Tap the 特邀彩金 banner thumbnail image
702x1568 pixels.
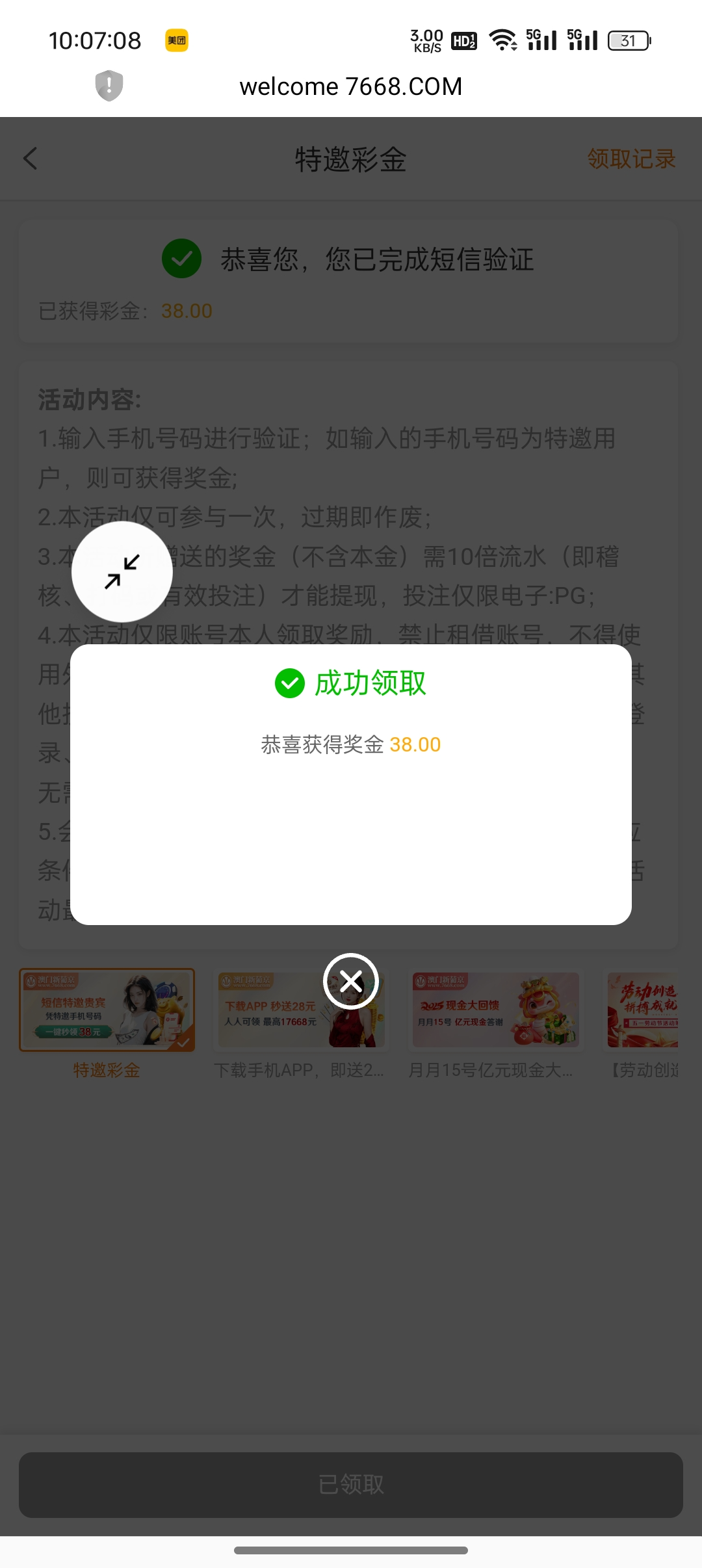point(107,1010)
